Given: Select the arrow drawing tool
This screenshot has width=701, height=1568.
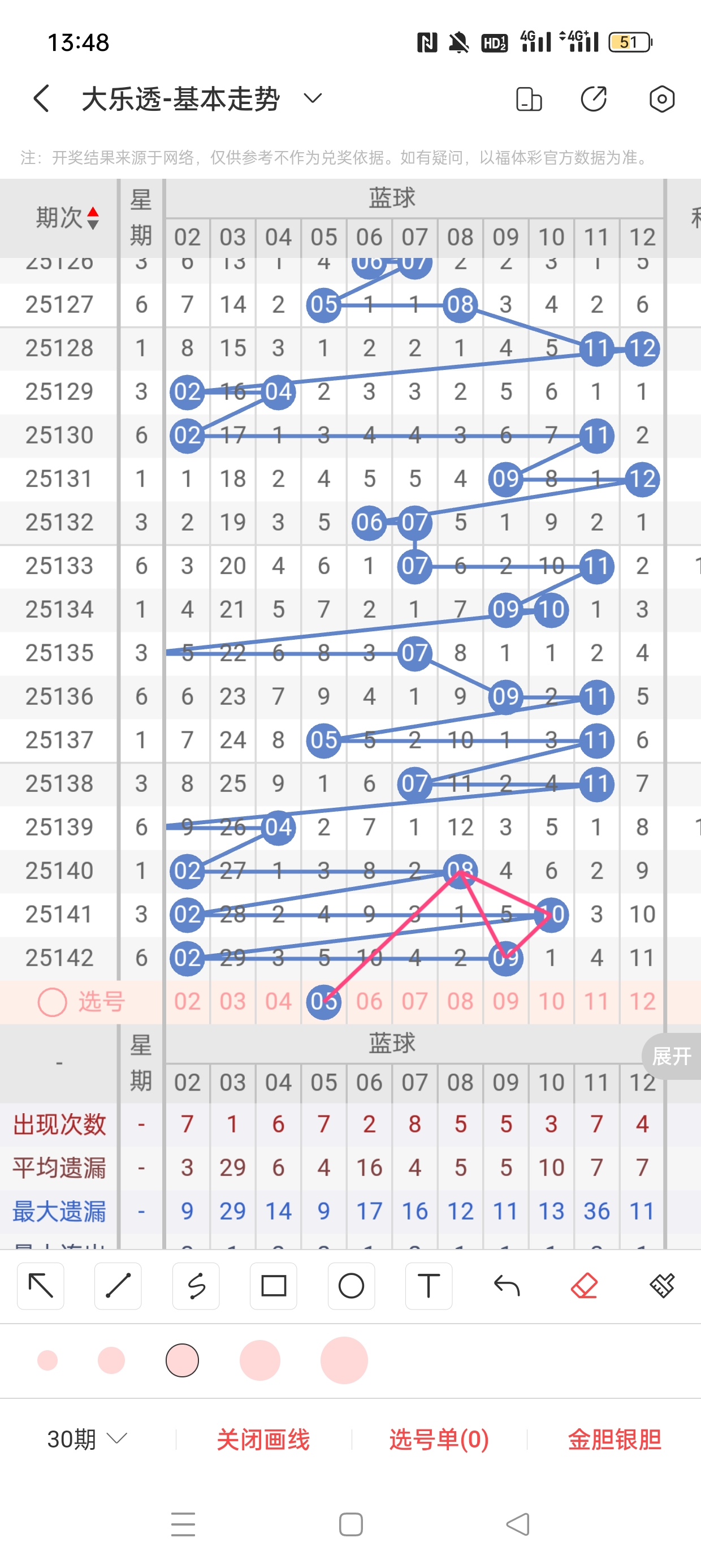Looking at the screenshot, I should 41,1286.
